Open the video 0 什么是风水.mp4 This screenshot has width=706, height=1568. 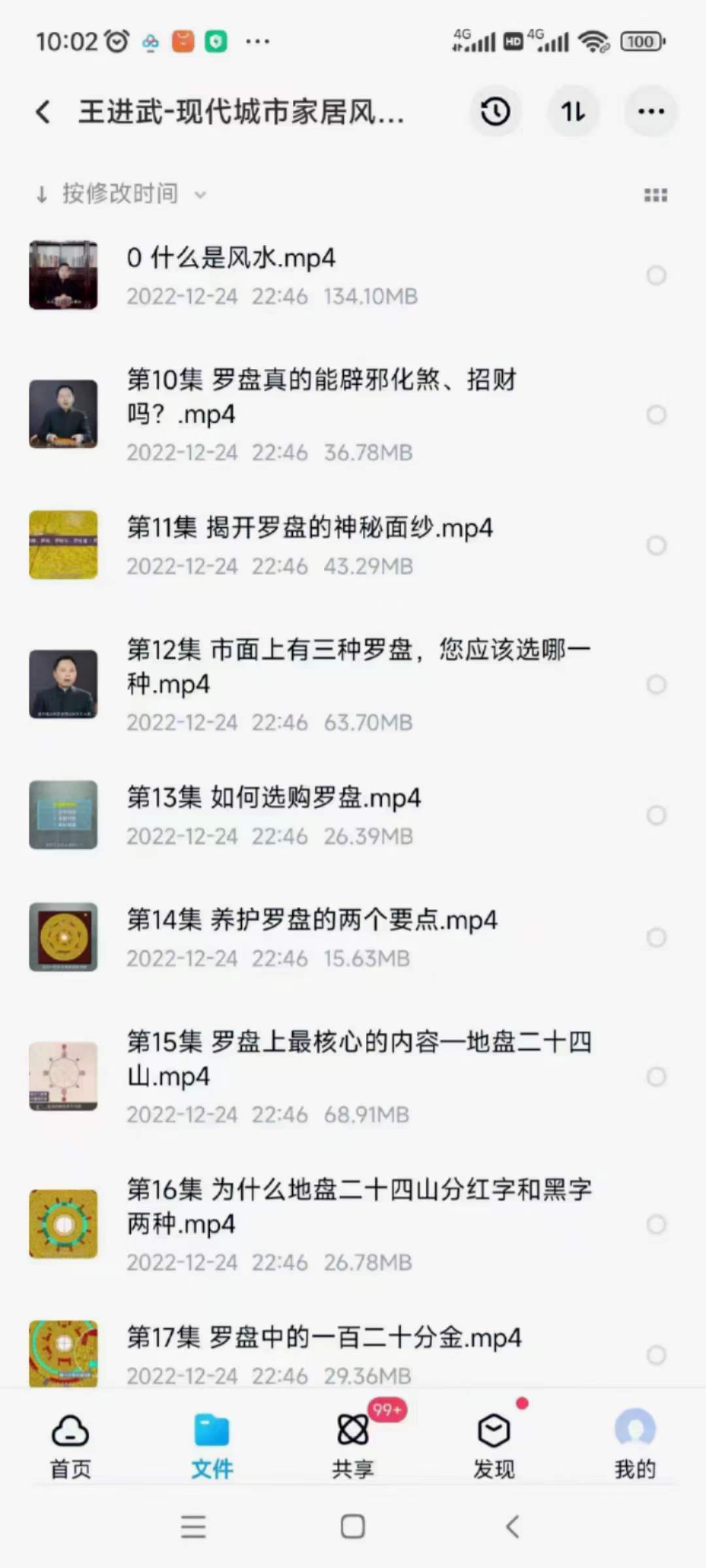(x=231, y=259)
